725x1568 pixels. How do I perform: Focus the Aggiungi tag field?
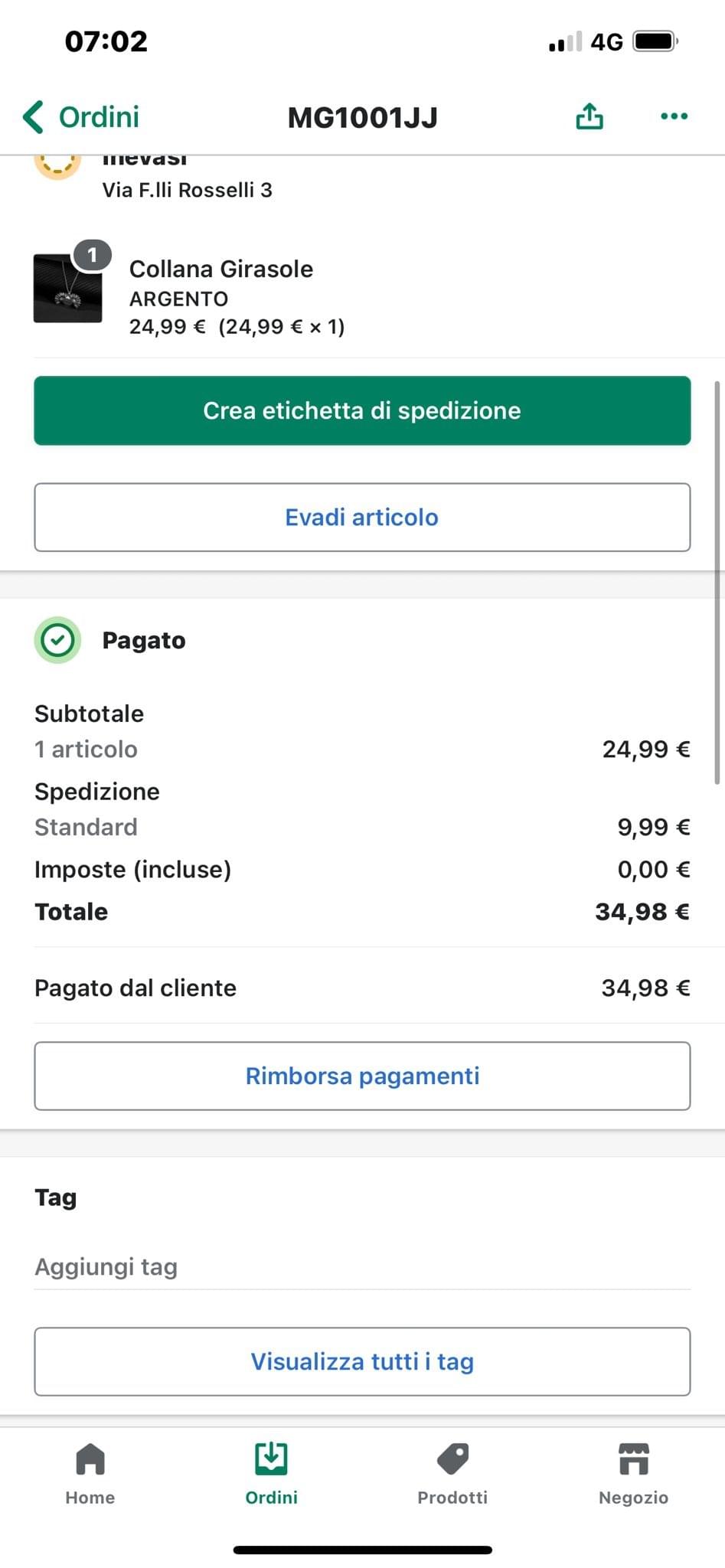click(x=362, y=1267)
